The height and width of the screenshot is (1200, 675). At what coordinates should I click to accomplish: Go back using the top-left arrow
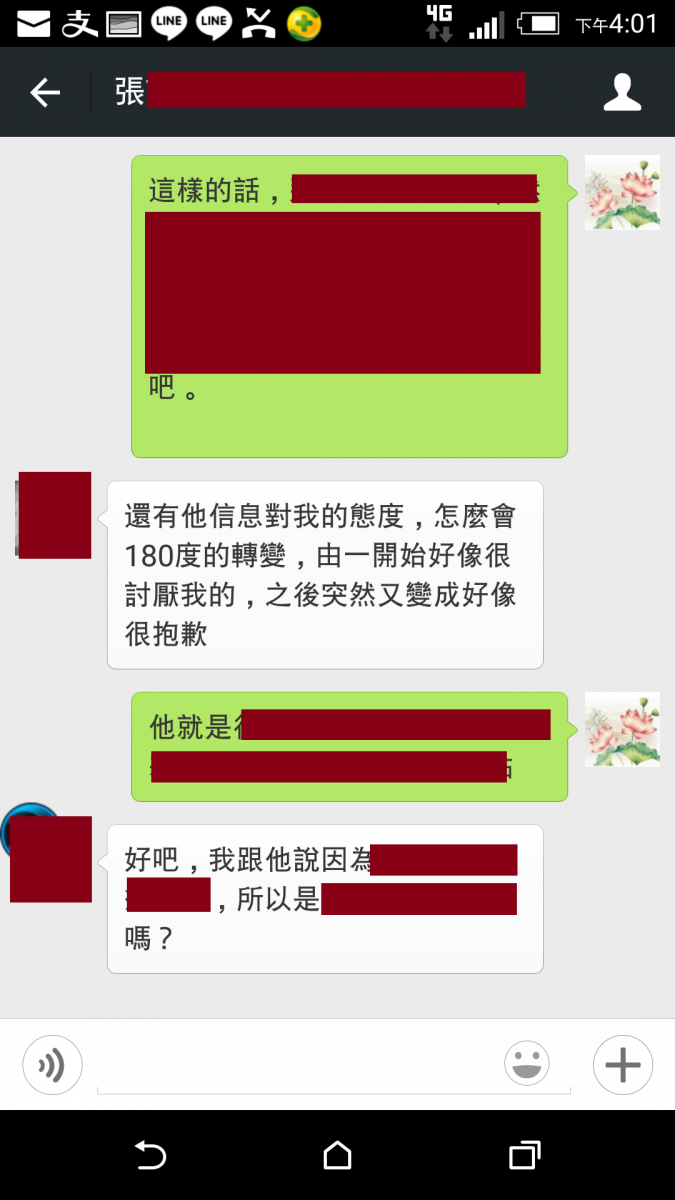tap(45, 93)
